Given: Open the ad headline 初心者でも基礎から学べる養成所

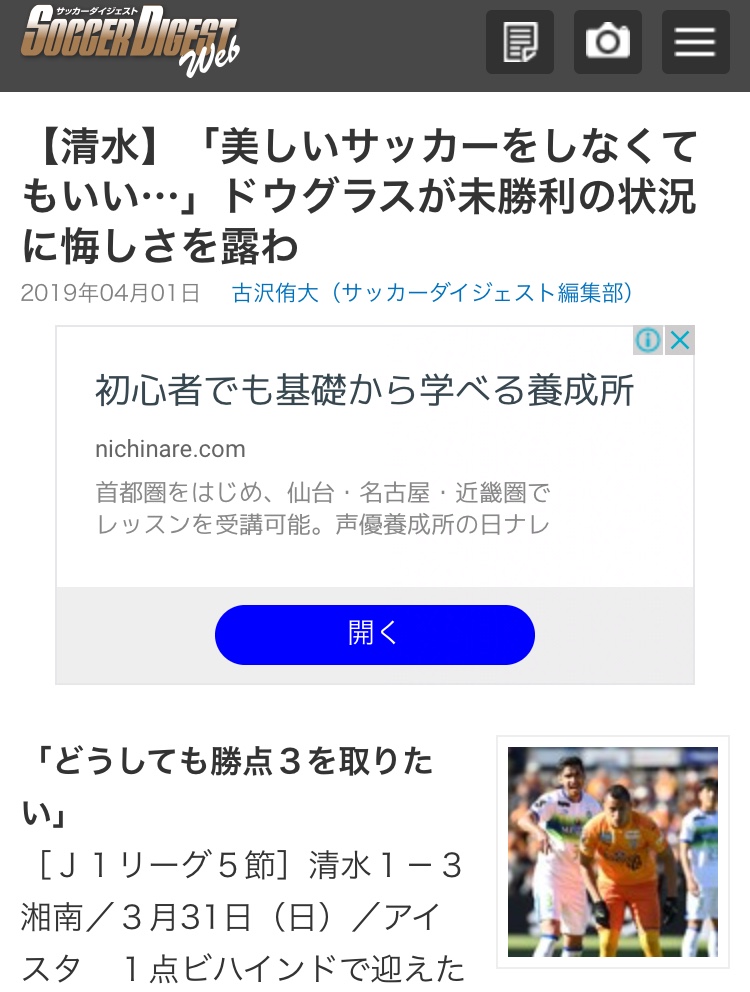Looking at the screenshot, I should (x=364, y=391).
